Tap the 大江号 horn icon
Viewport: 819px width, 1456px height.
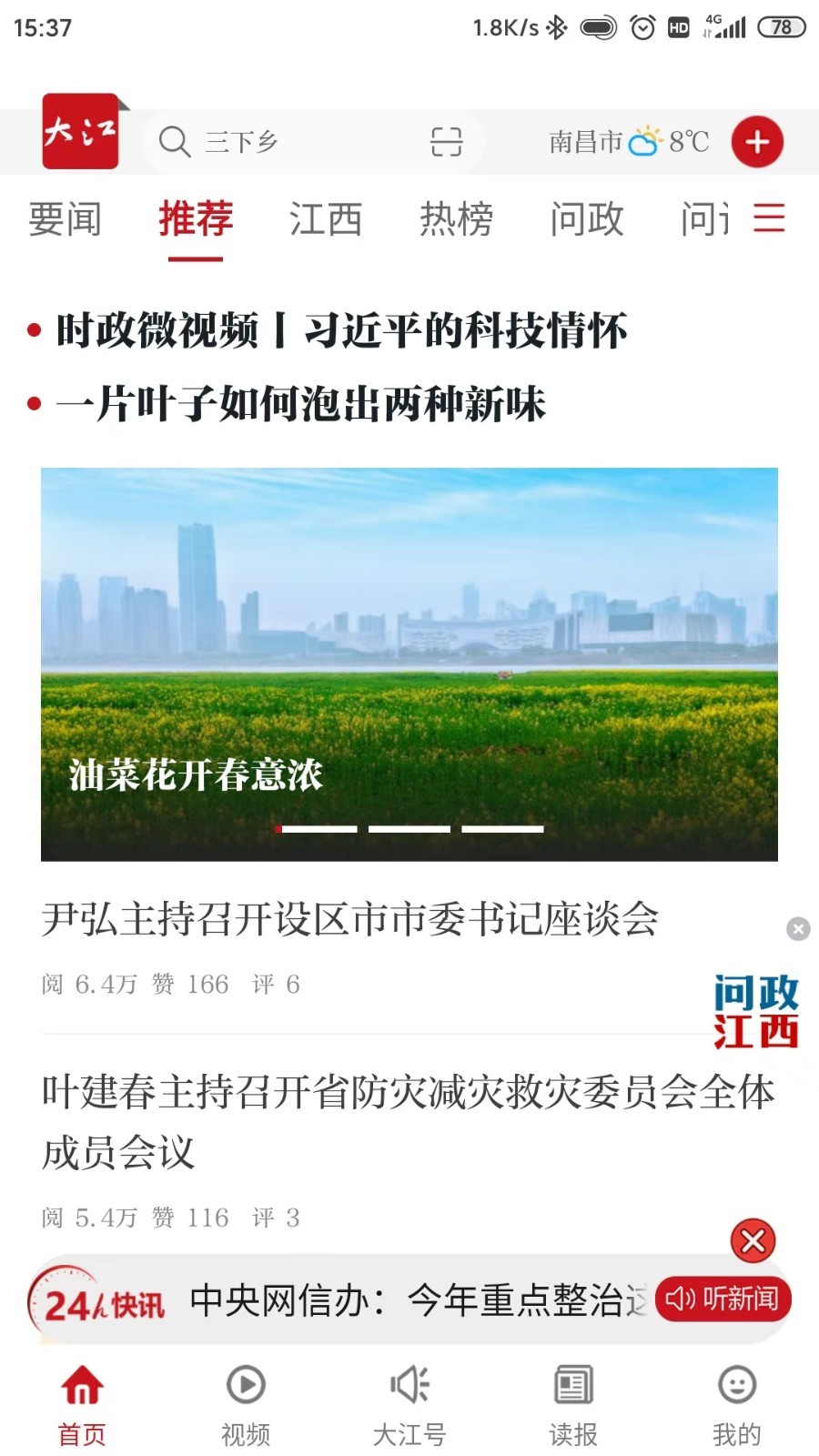pos(408,1386)
